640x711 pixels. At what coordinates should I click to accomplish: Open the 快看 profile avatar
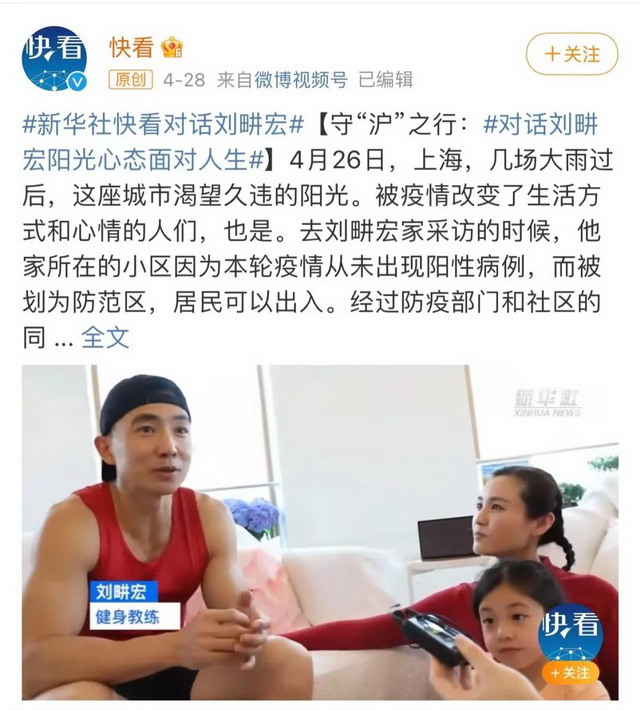[55, 59]
